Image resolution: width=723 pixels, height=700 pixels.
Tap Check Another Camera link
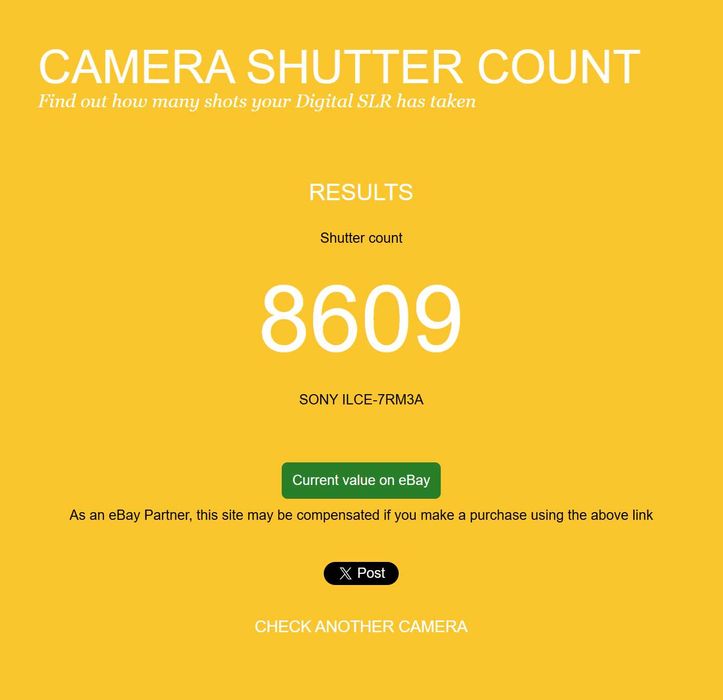point(361,627)
